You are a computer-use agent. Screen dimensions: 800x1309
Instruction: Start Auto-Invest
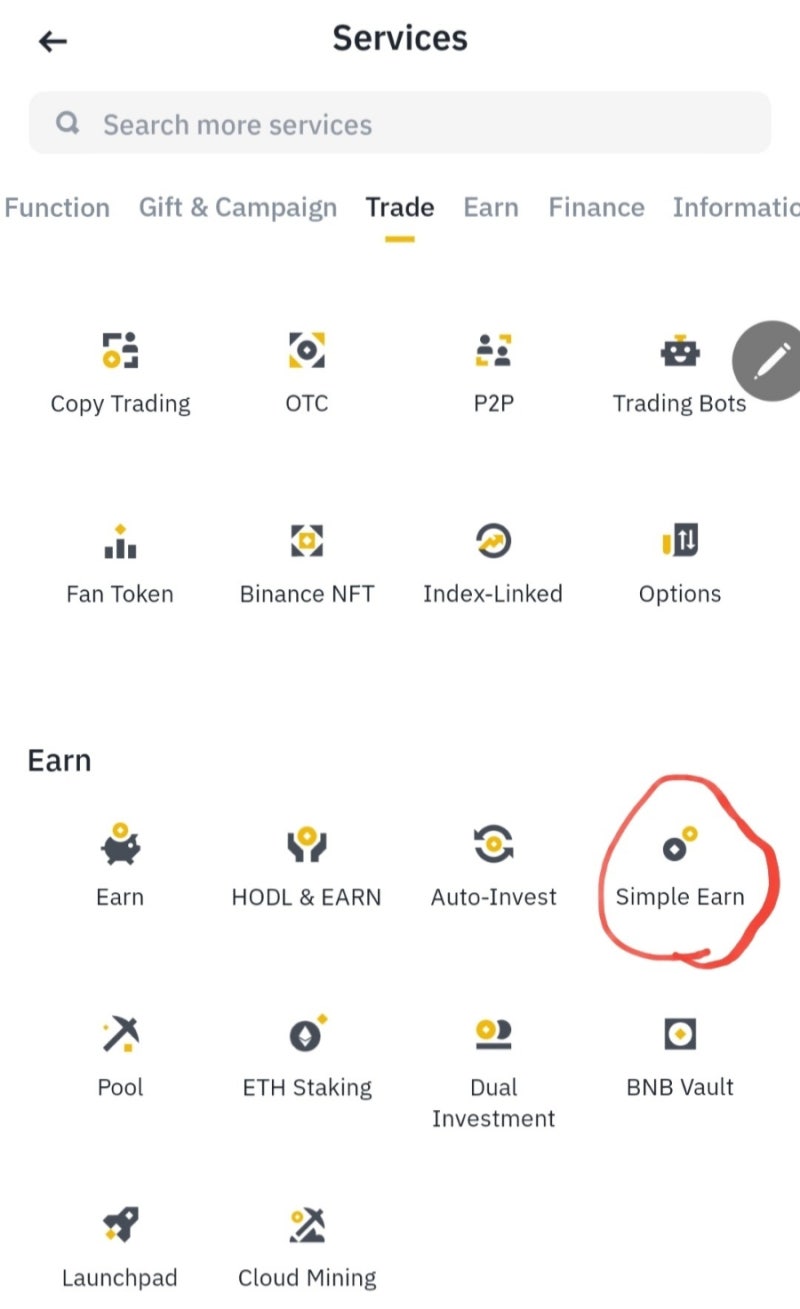point(493,863)
